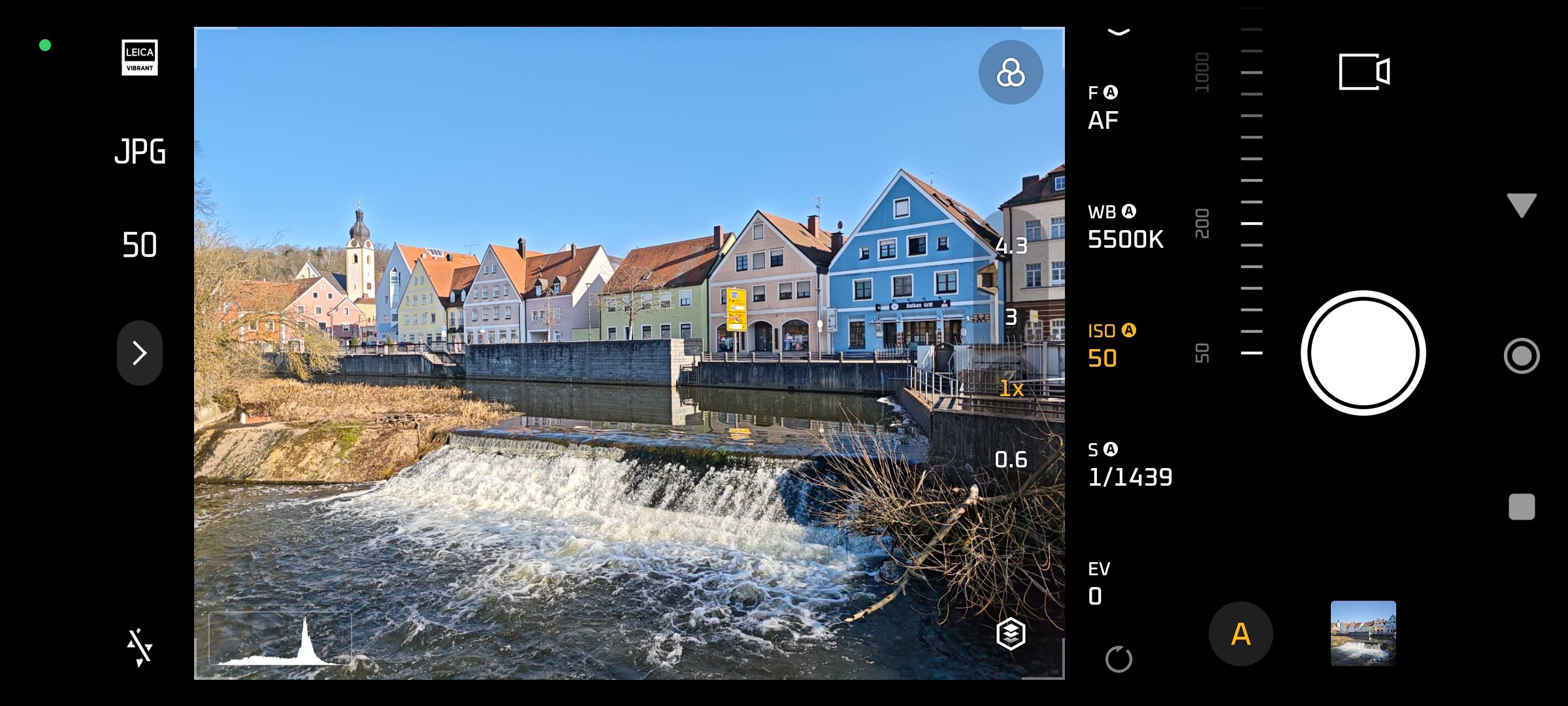Screen dimensions: 1568x706
Task: Open the color filters icon
Action: tap(1010, 72)
